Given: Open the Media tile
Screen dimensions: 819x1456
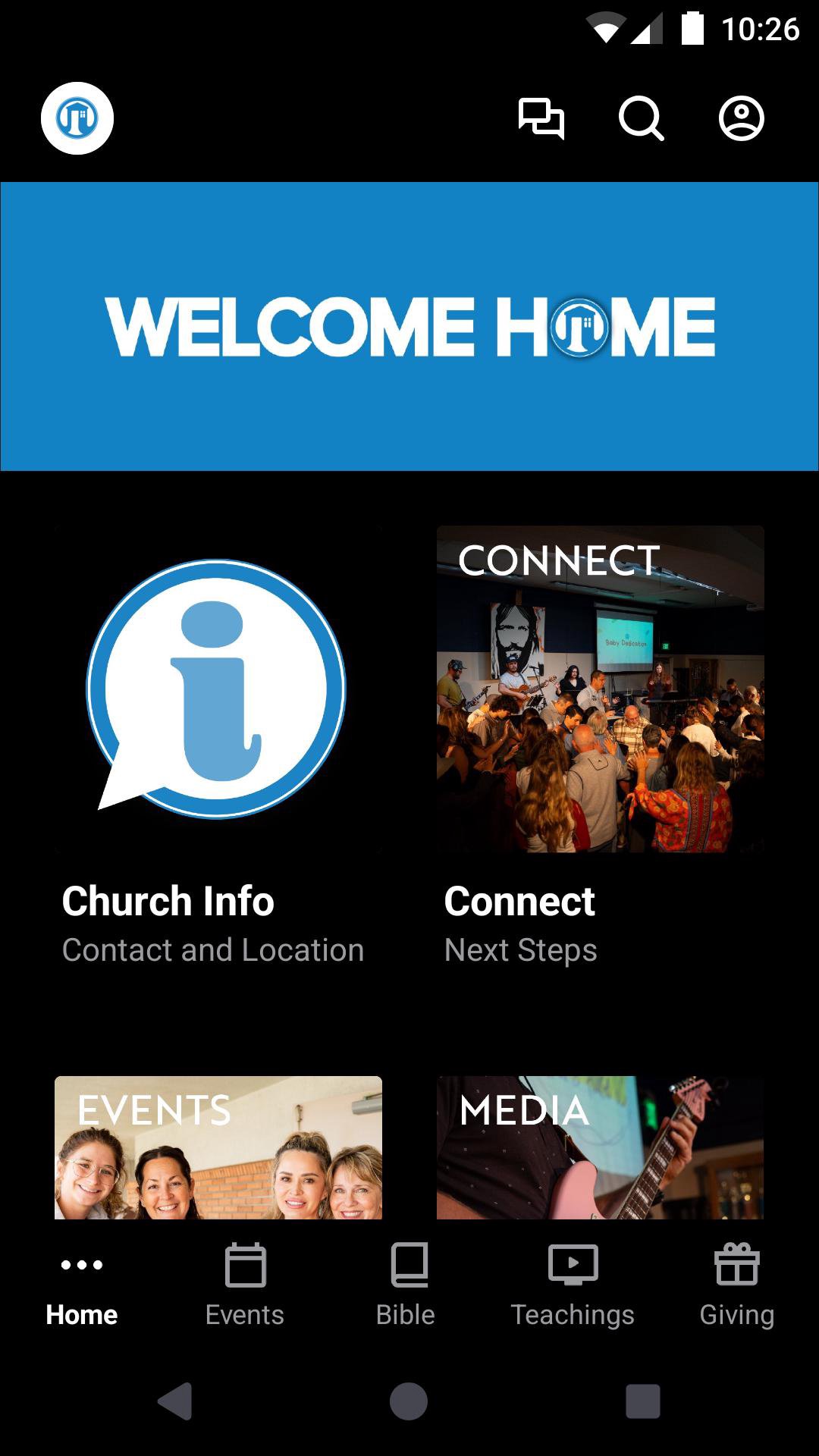Looking at the screenshot, I should (600, 1147).
